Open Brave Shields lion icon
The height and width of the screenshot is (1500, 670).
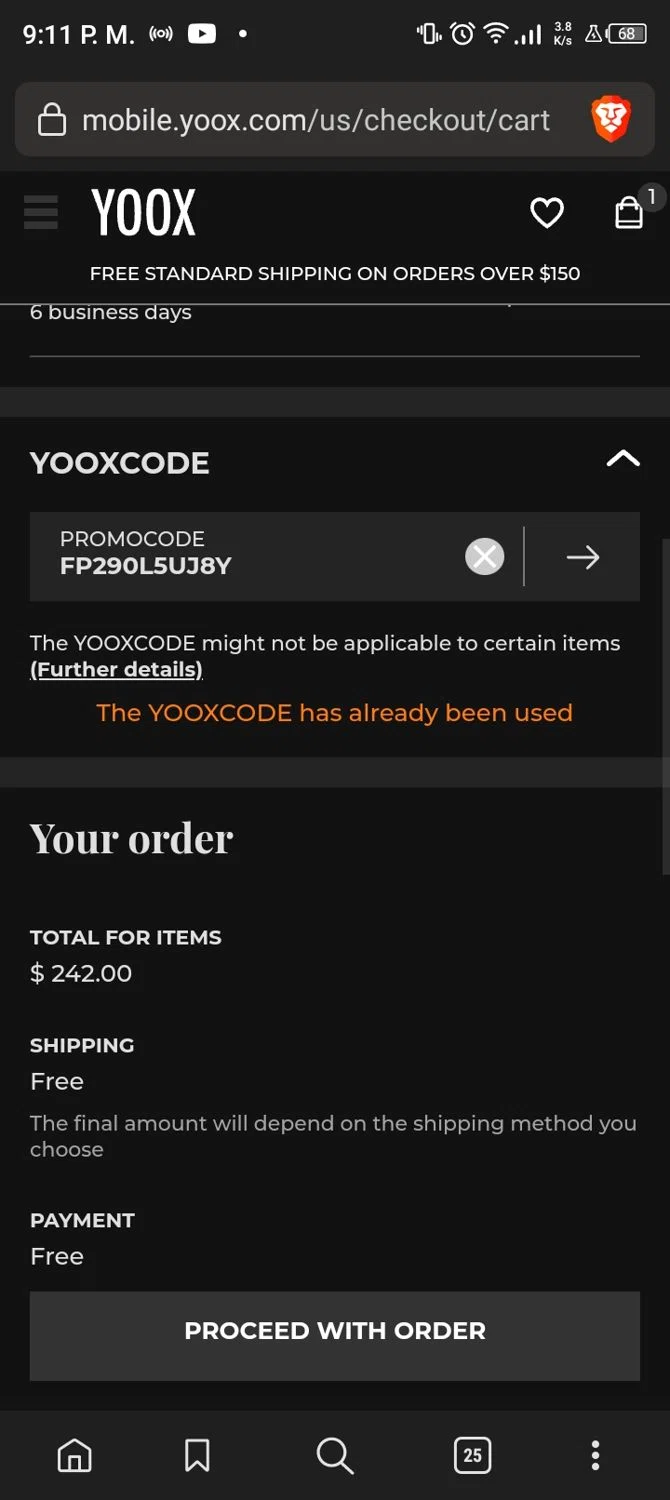coord(610,120)
